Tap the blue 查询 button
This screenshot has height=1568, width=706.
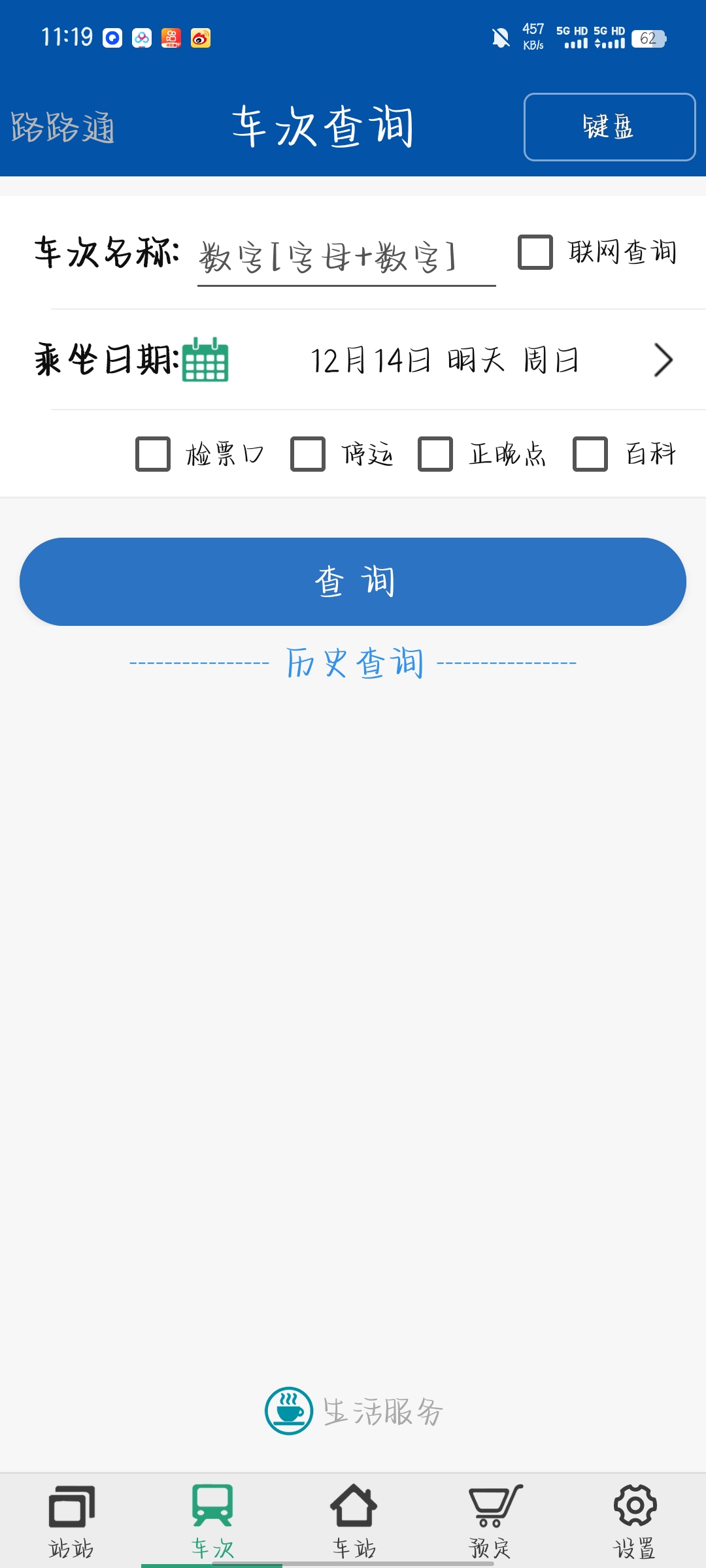click(353, 581)
